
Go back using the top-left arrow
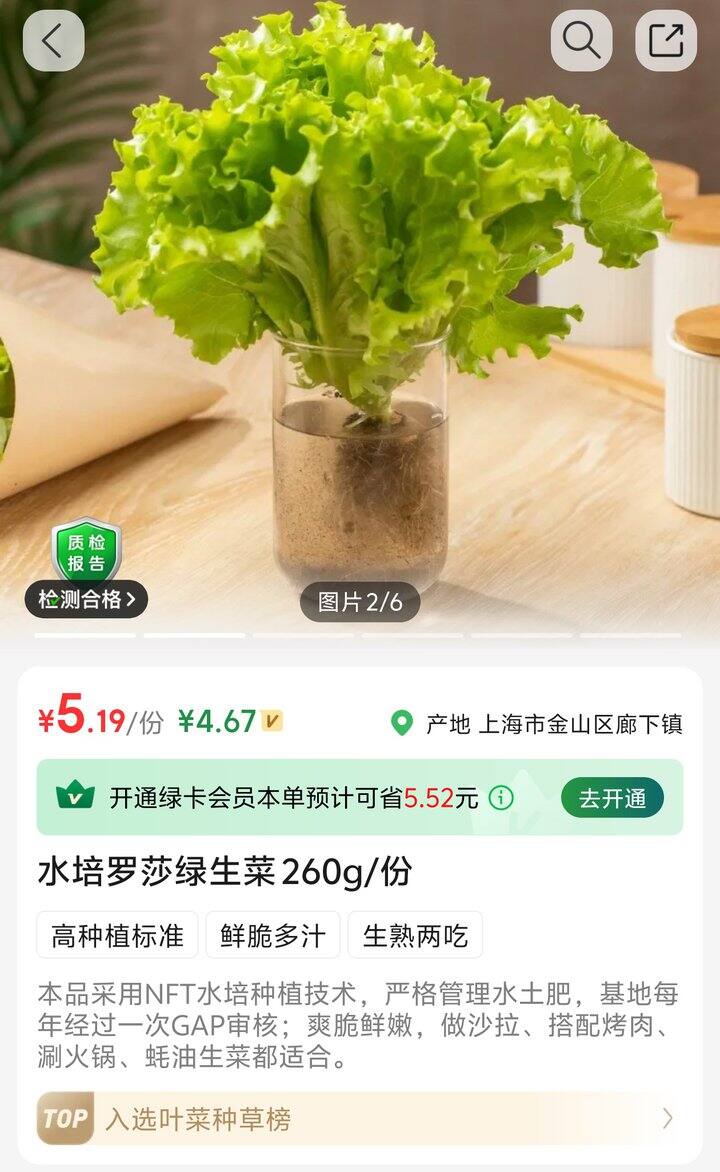point(53,40)
